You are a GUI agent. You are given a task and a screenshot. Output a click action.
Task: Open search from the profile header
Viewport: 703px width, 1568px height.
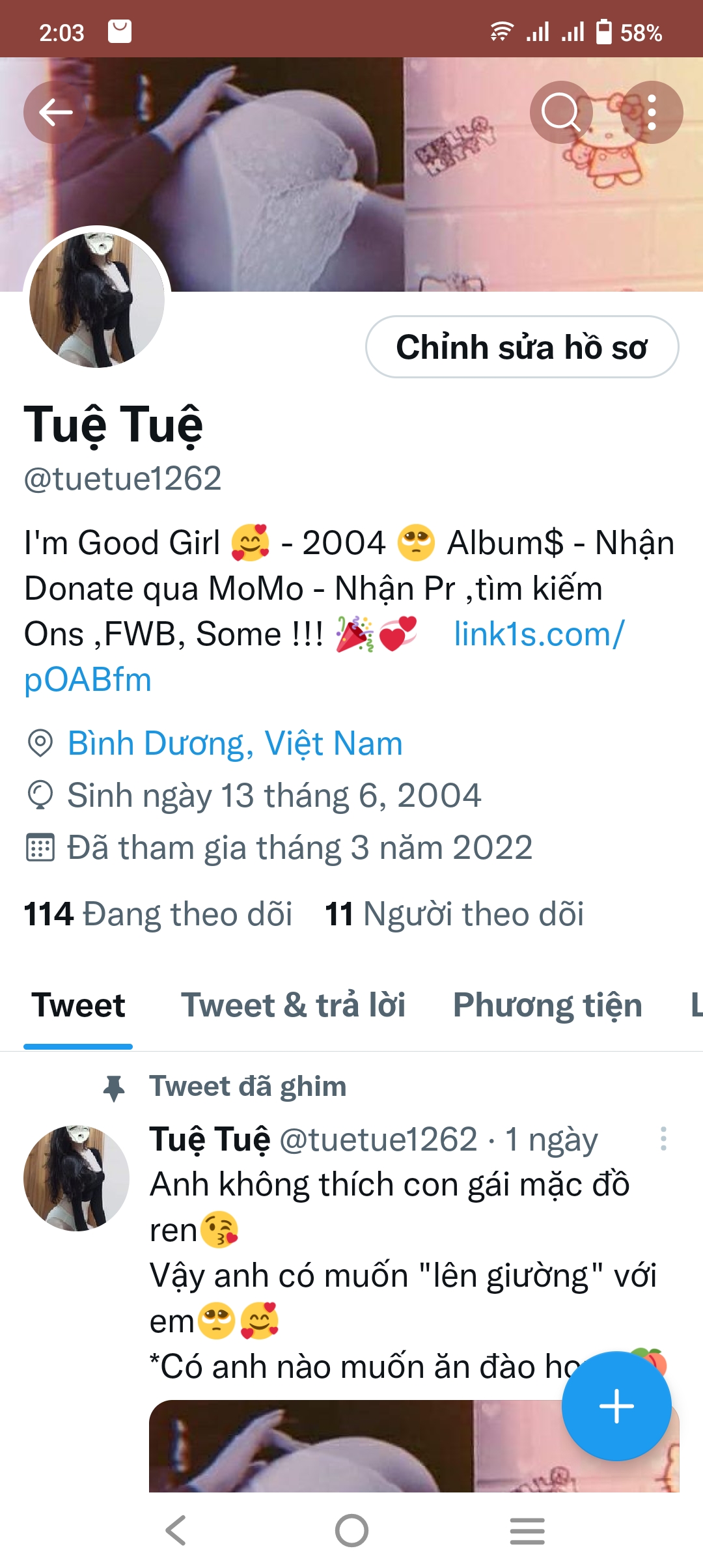coord(561,113)
